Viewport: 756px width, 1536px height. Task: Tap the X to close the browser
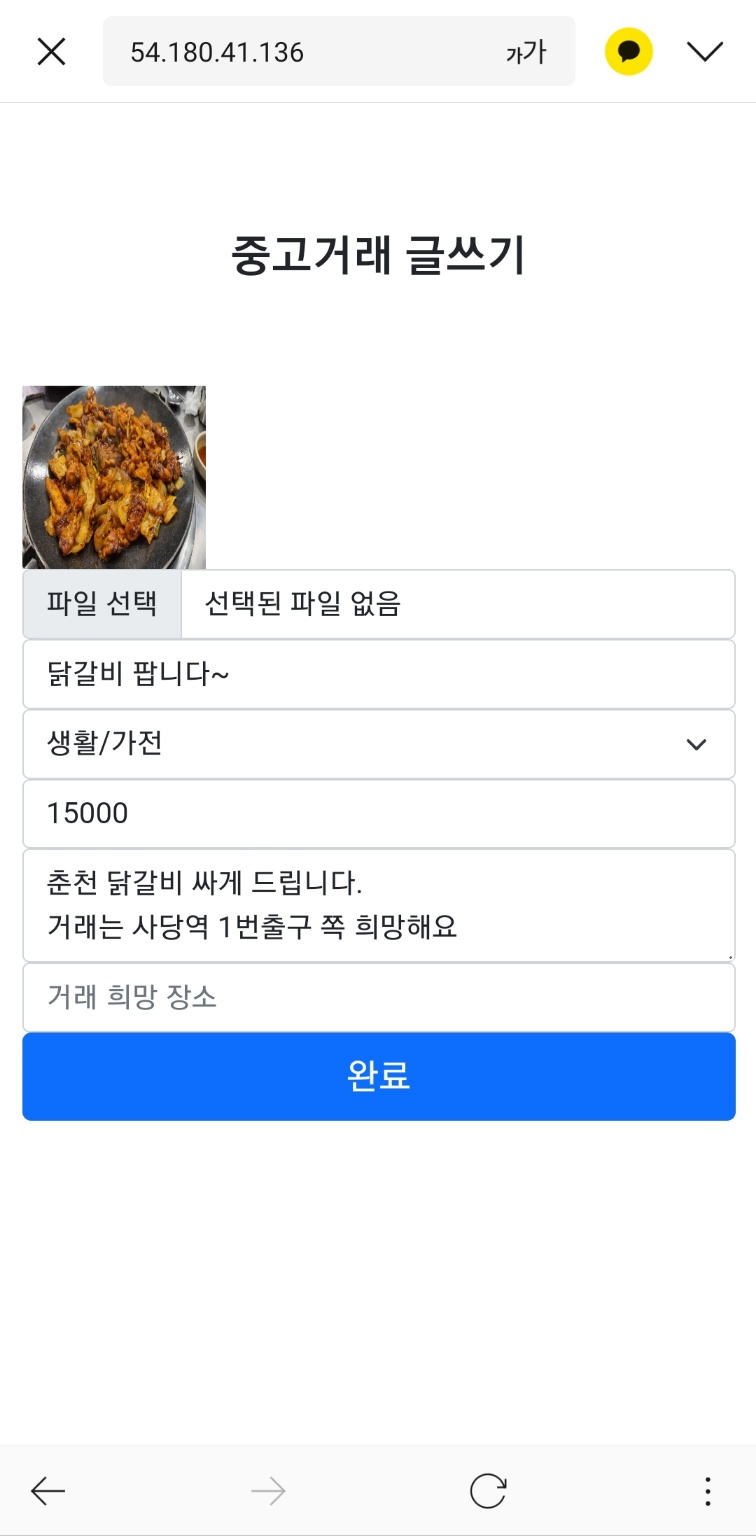click(x=50, y=50)
